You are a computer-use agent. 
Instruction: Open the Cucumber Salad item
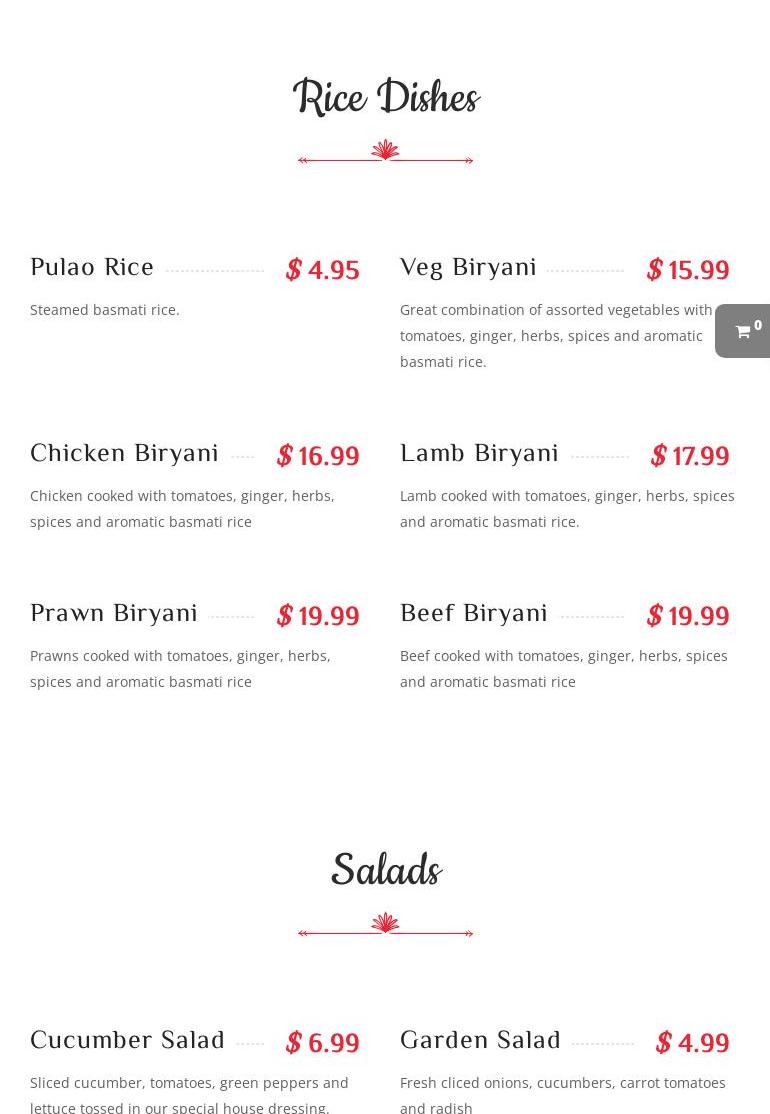coord(128,1040)
